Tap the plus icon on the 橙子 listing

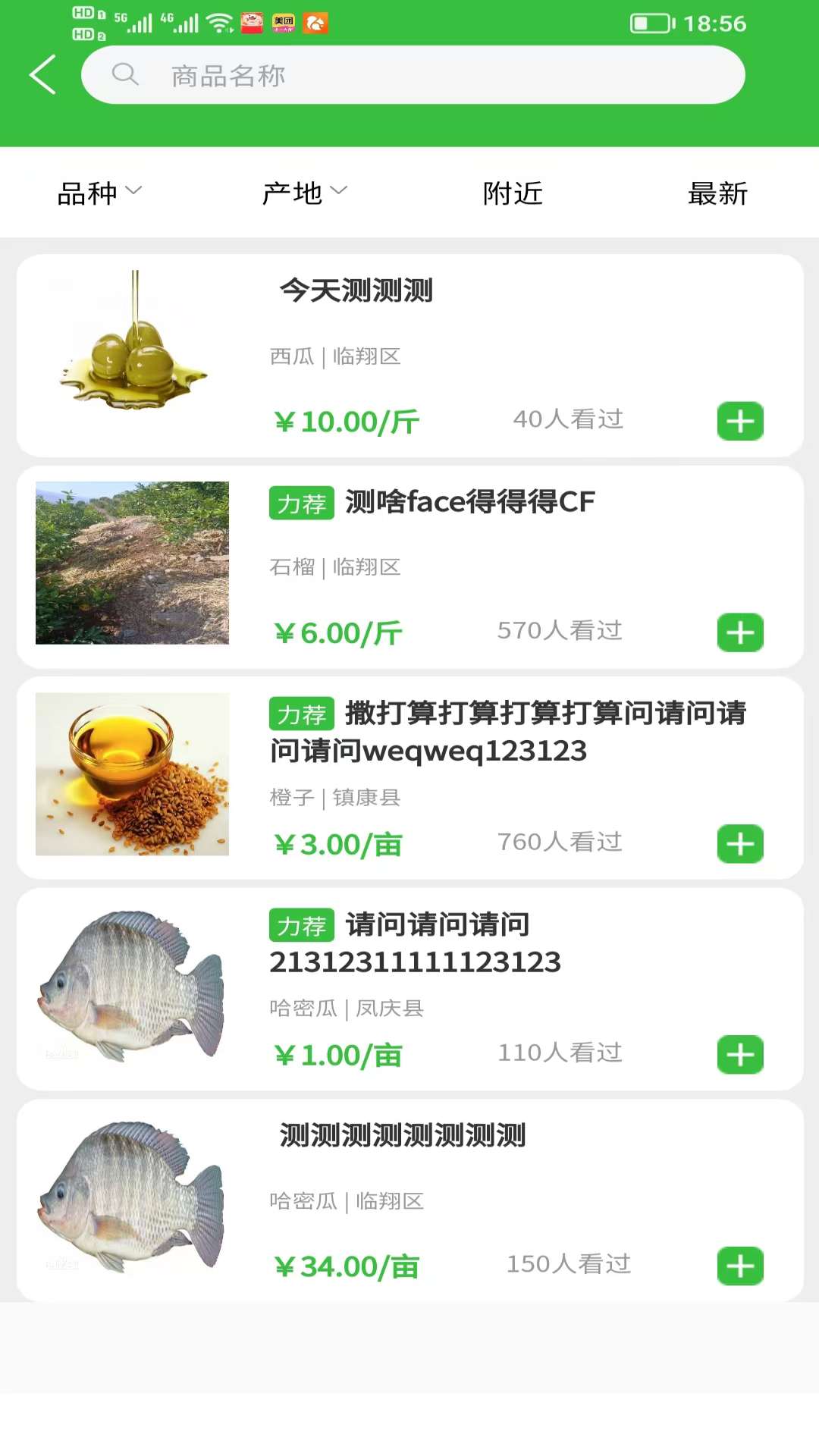click(739, 844)
